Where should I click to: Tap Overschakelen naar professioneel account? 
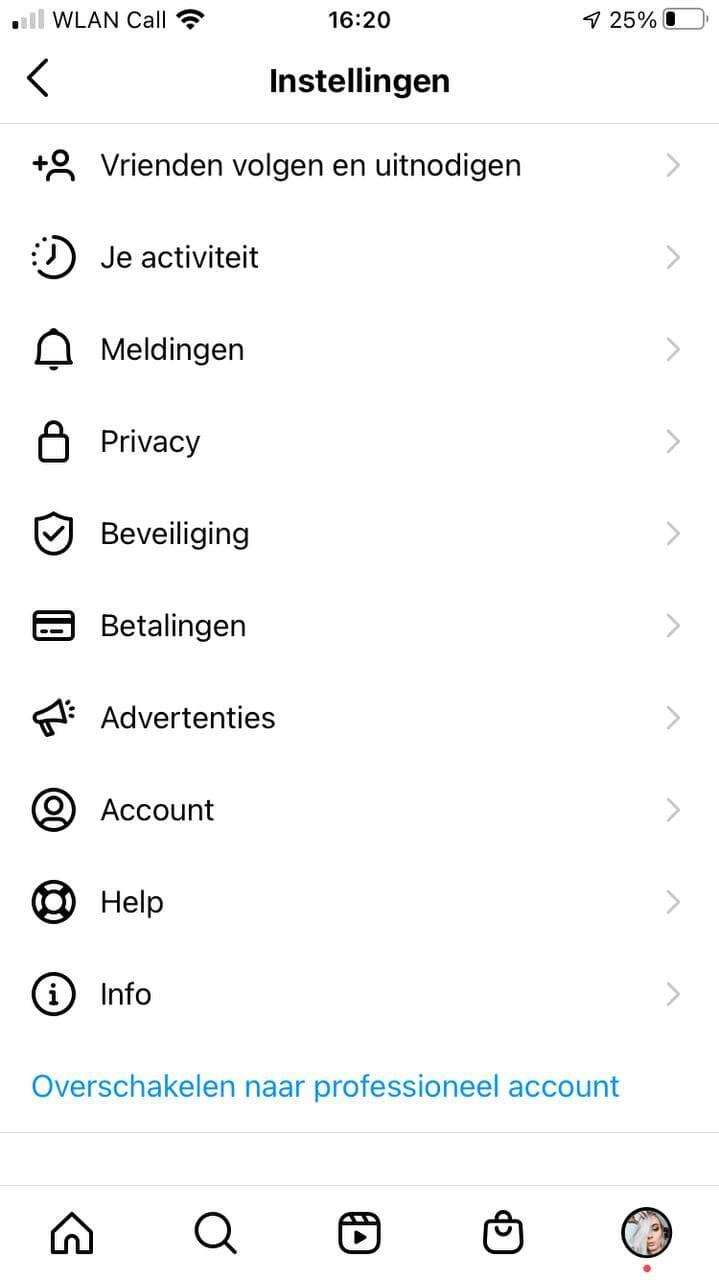tap(326, 1086)
